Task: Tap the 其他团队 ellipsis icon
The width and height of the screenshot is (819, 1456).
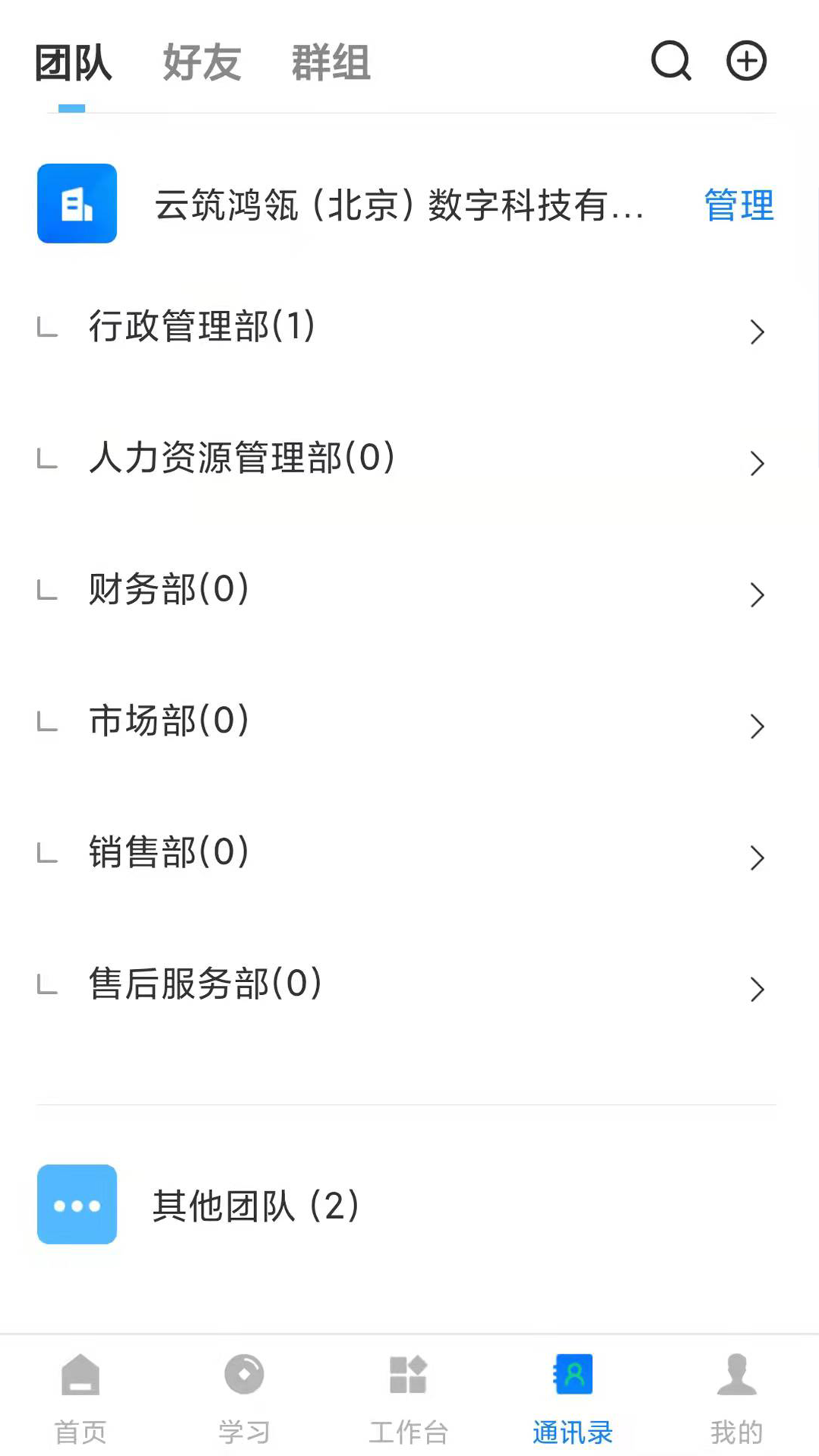Action: point(77,1205)
